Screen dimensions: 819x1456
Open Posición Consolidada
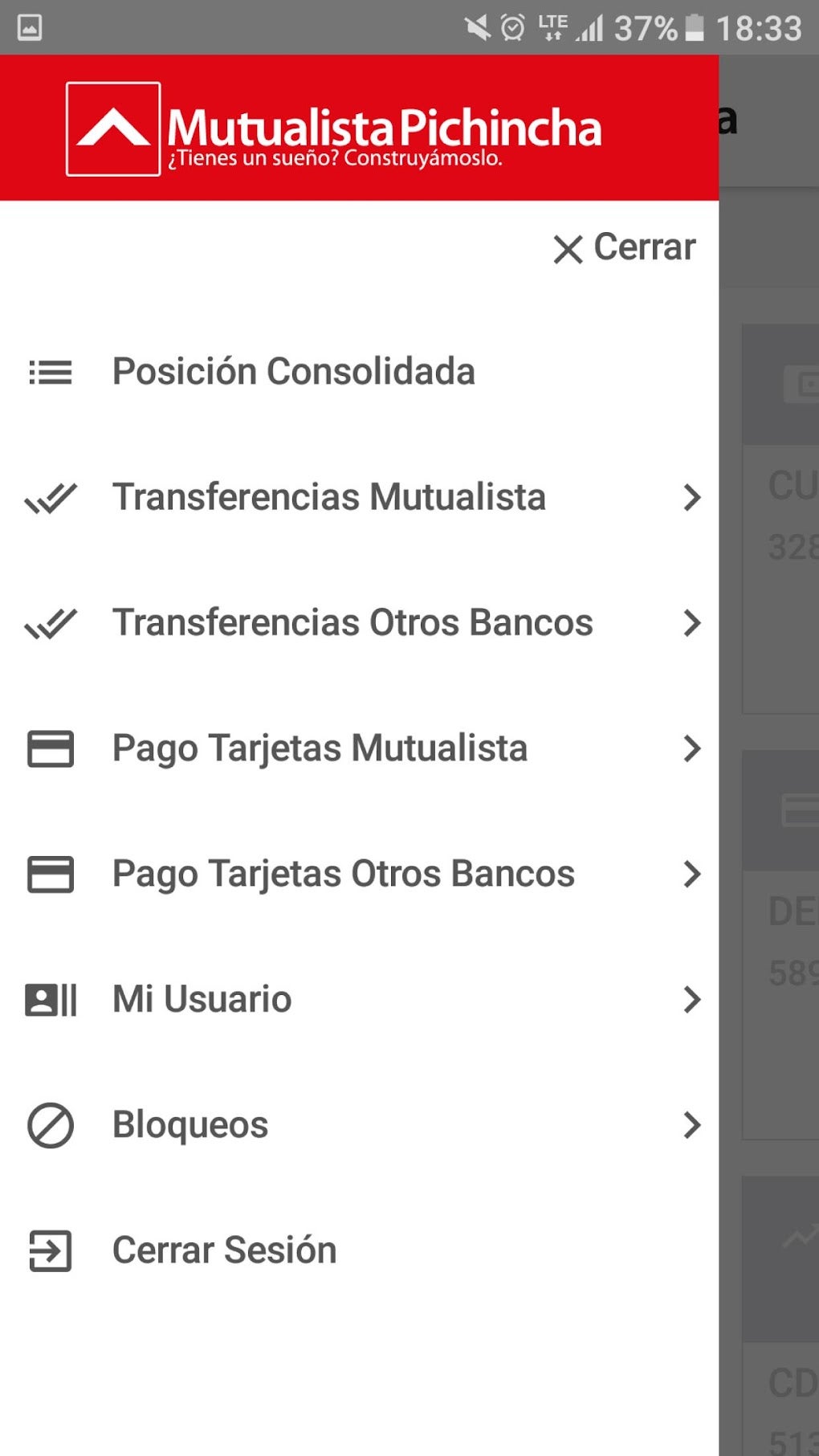click(x=293, y=372)
